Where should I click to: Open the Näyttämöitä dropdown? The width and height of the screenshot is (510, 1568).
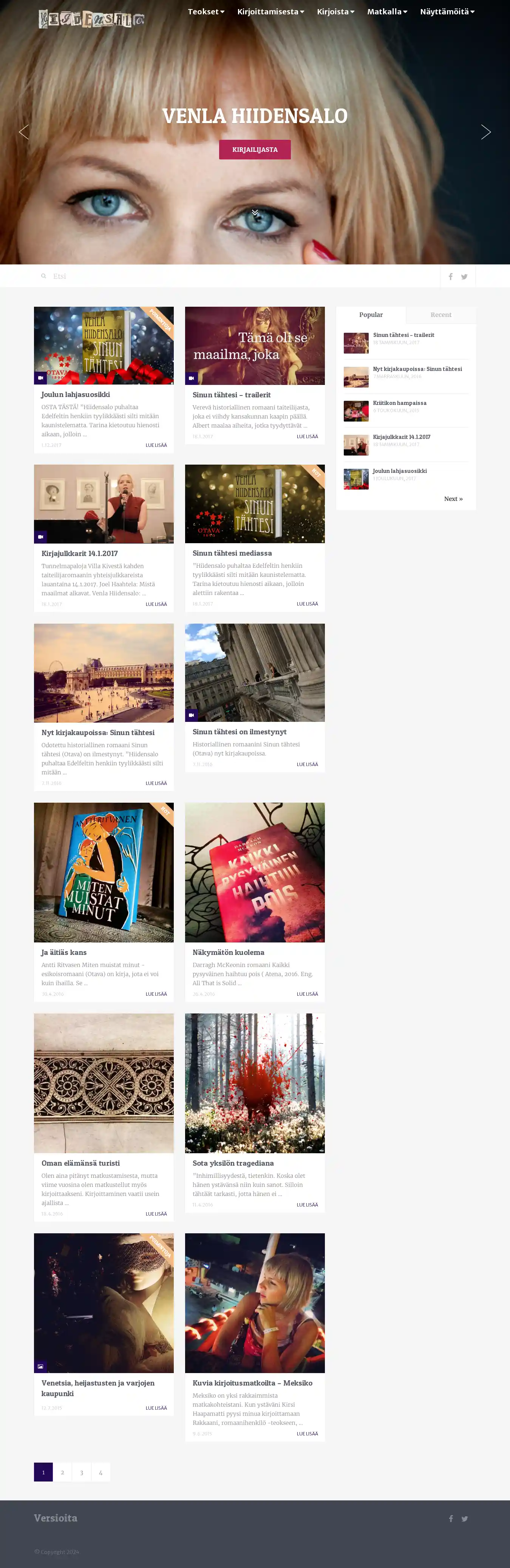coord(447,12)
